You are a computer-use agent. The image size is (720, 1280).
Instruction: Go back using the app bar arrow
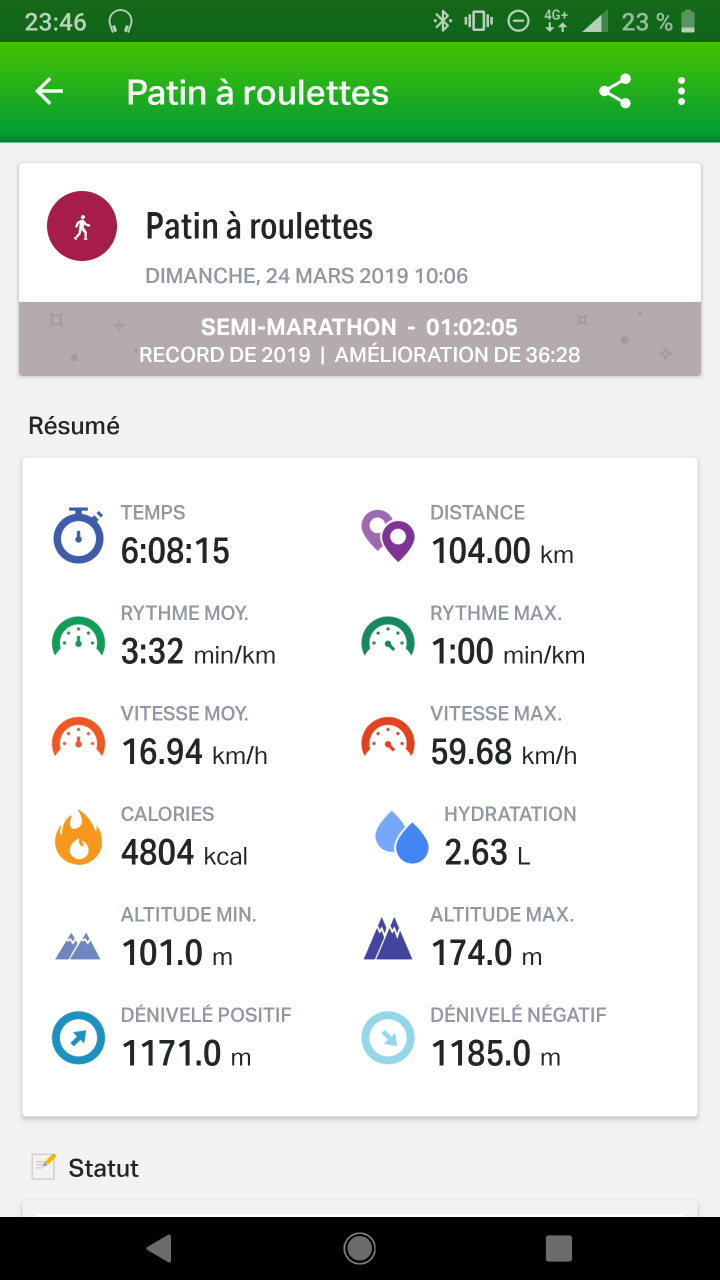pyautogui.click(x=49, y=92)
